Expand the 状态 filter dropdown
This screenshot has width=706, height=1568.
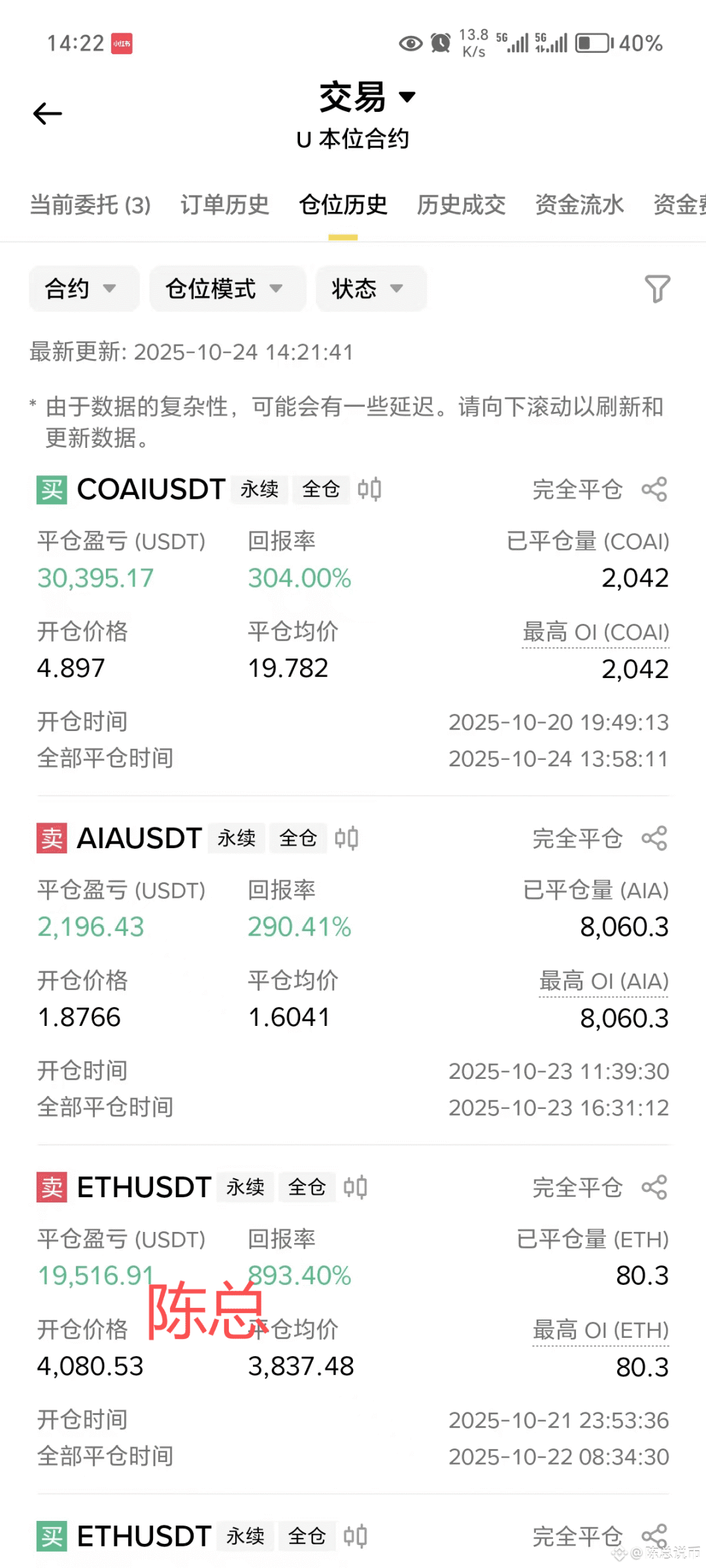point(370,288)
